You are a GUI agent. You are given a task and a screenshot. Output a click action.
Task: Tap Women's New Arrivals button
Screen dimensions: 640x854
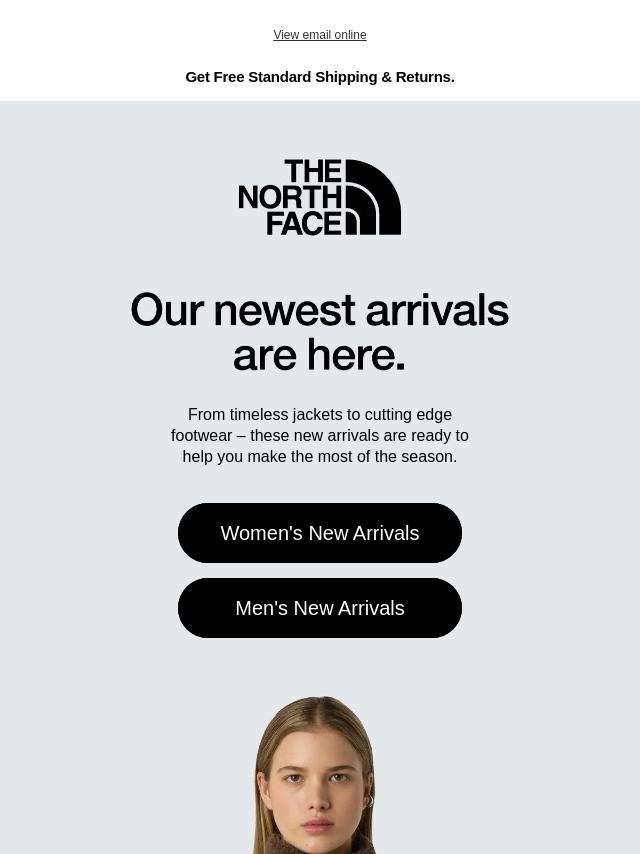(x=319, y=533)
